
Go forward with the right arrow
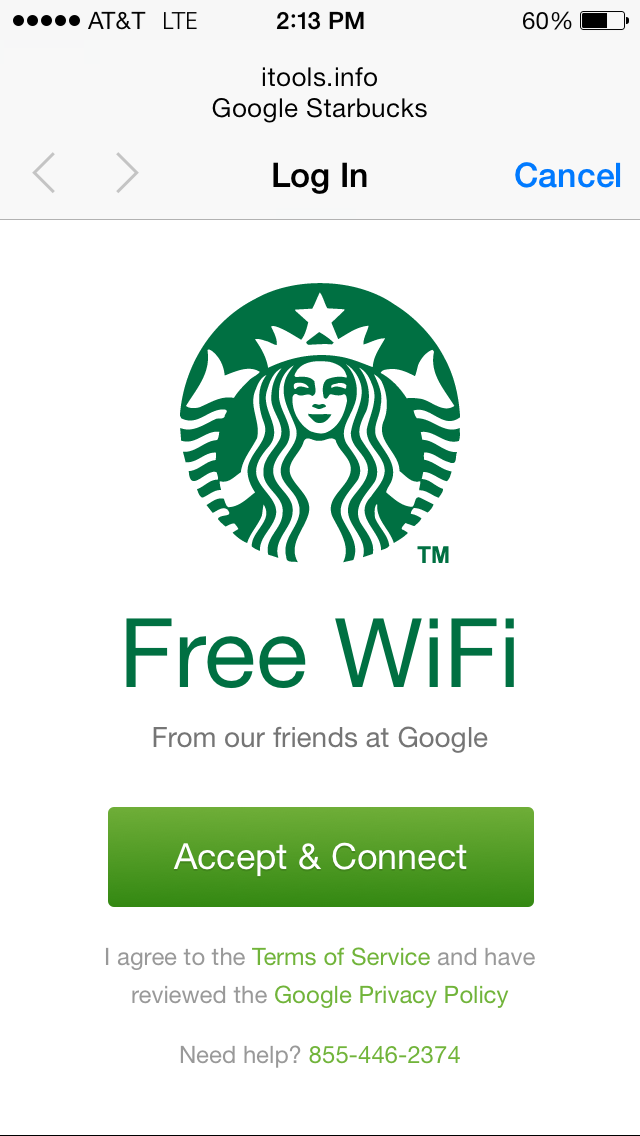click(128, 174)
